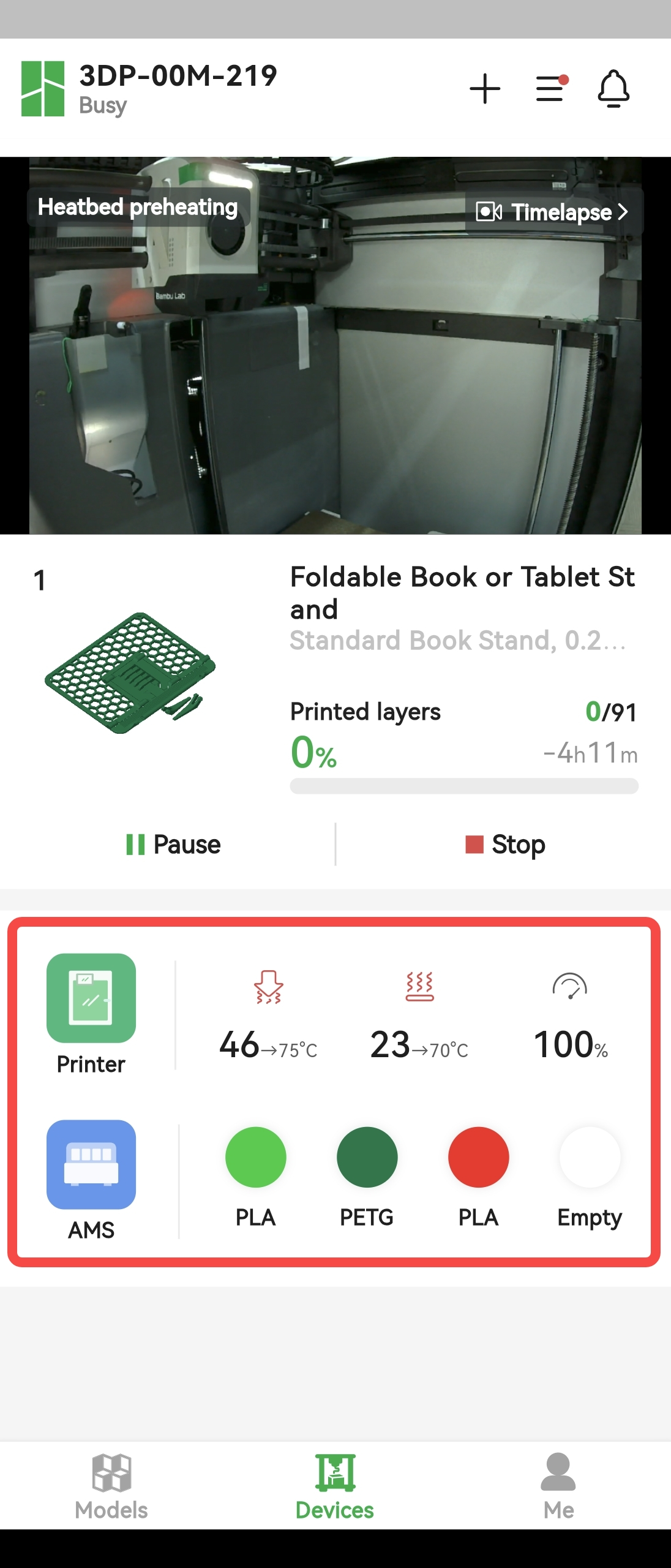Add a new device with plus icon
The image size is (671, 1568).
[484, 89]
